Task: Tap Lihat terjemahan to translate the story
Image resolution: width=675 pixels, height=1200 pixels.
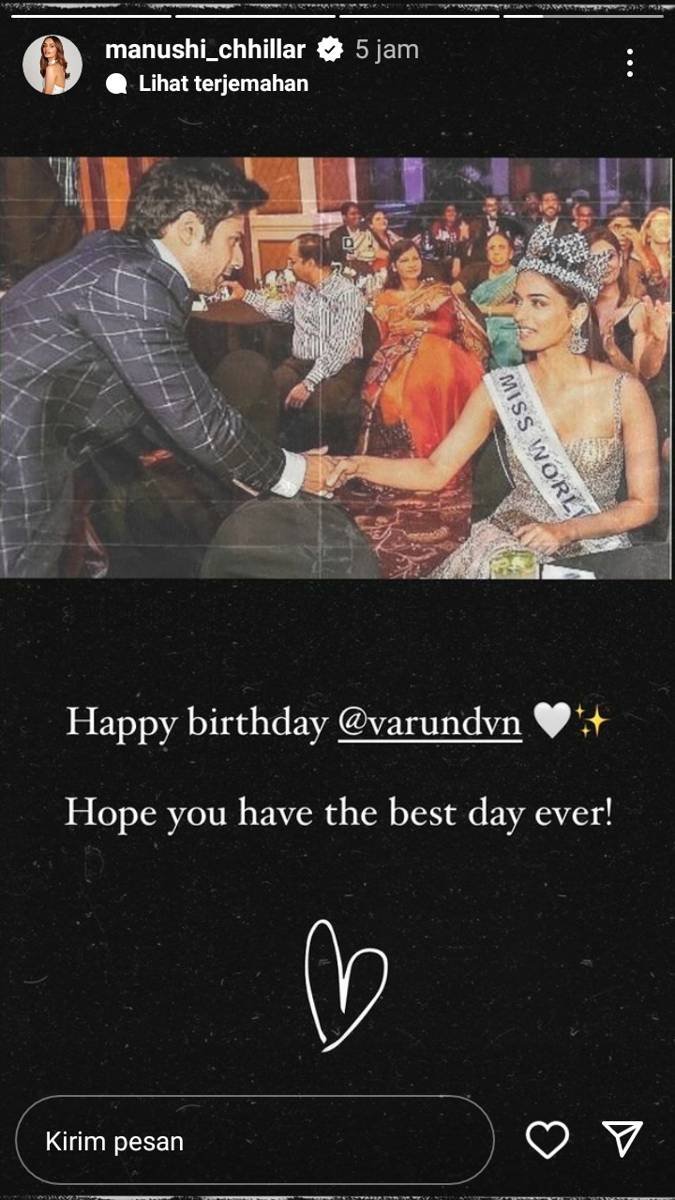Action: coord(223,84)
